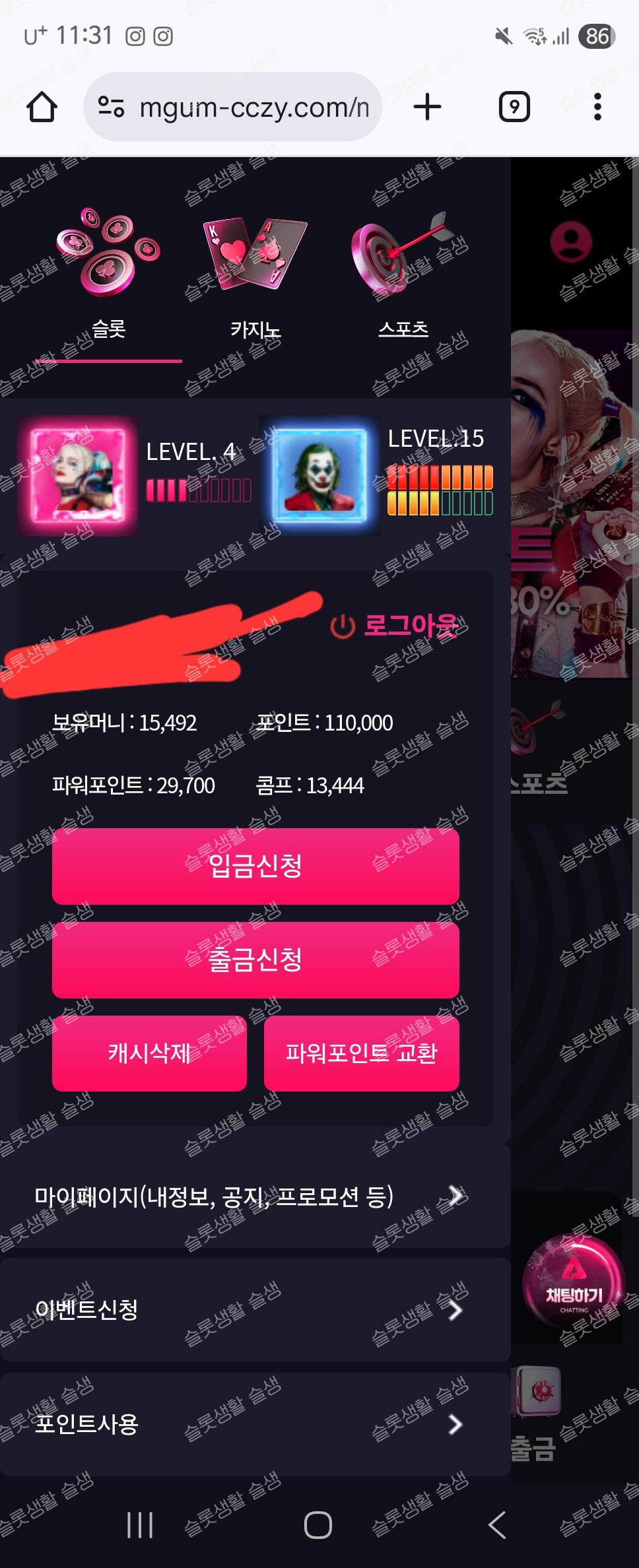Open 마이페이지 (내정보, 공지, 프로모션 등)
The height and width of the screenshot is (1568, 639).
point(251,1196)
